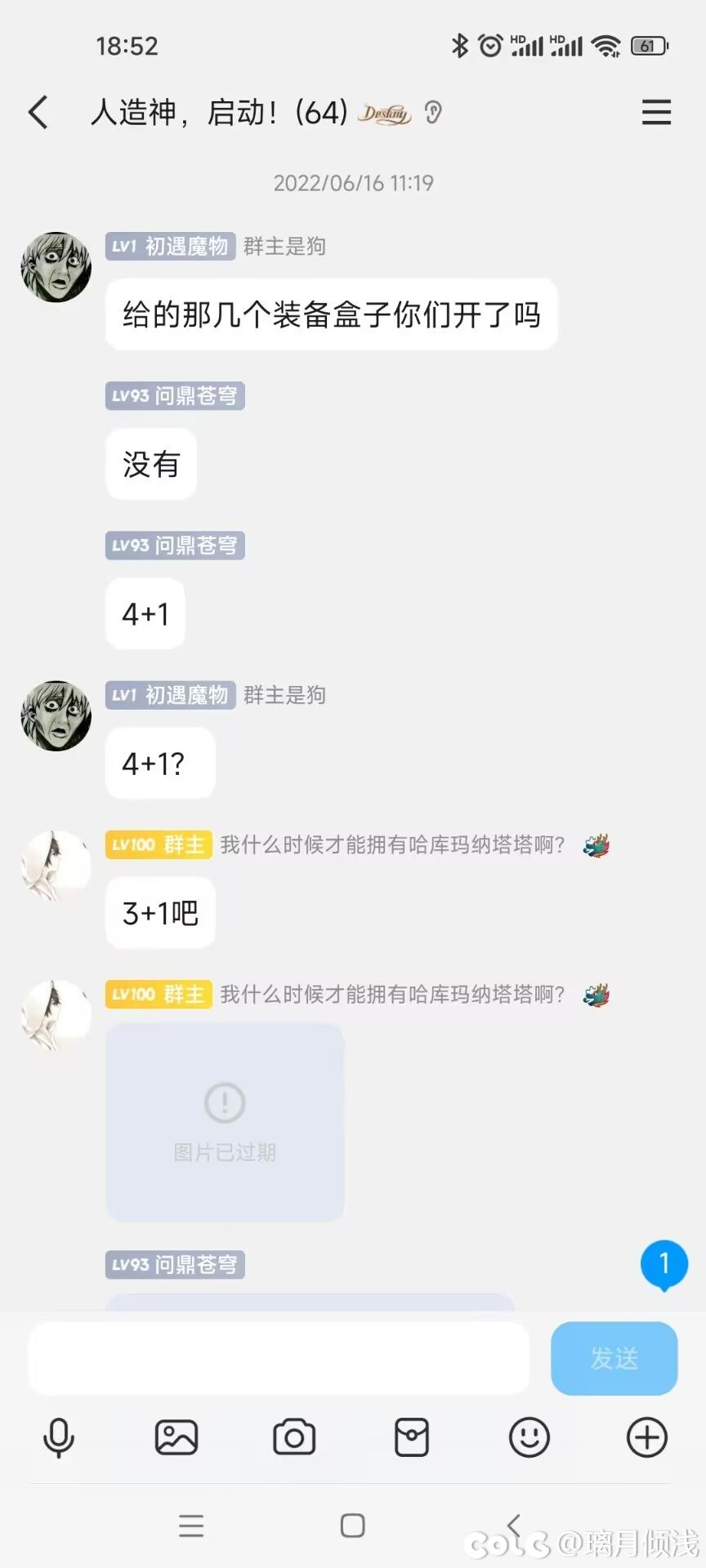
Task: Go back from the group chat
Action: (38, 113)
